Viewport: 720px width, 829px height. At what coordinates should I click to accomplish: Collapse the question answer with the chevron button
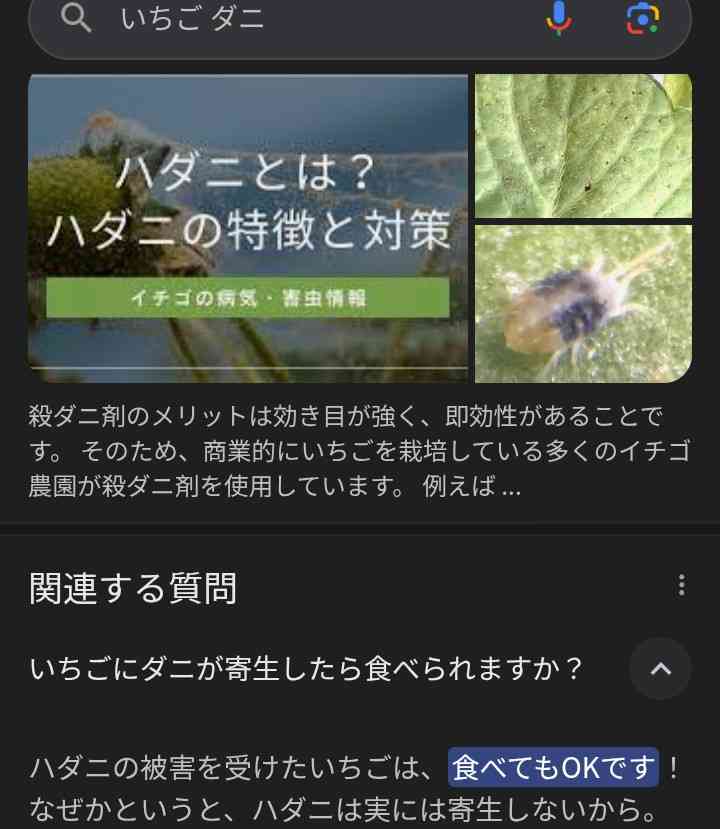point(660,668)
